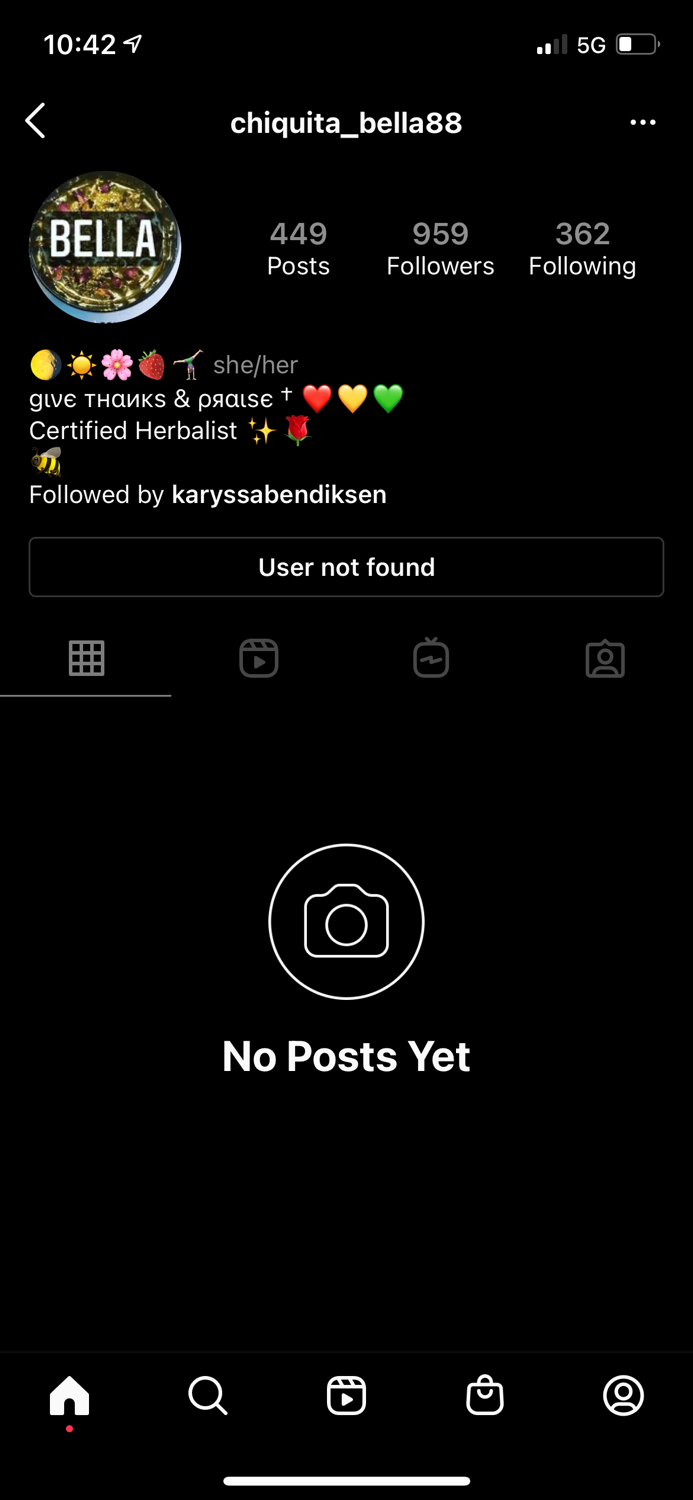The image size is (693, 1500).
Task: View the 362 Following list
Action: click(x=582, y=248)
